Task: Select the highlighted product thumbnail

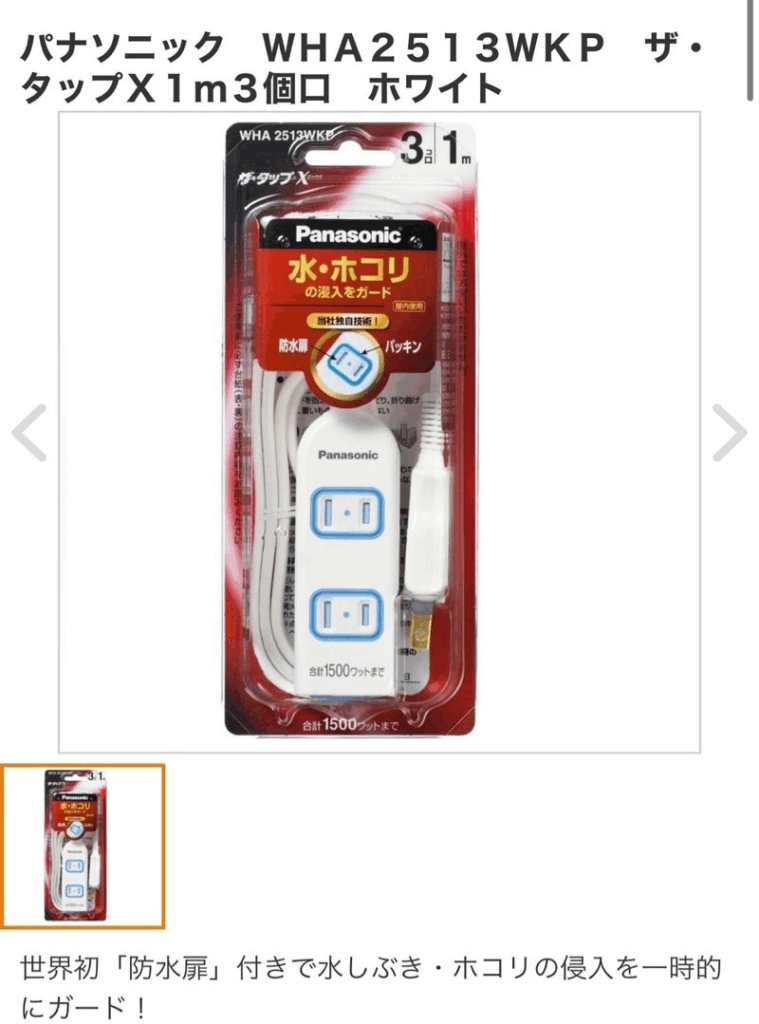Action: coord(82,846)
